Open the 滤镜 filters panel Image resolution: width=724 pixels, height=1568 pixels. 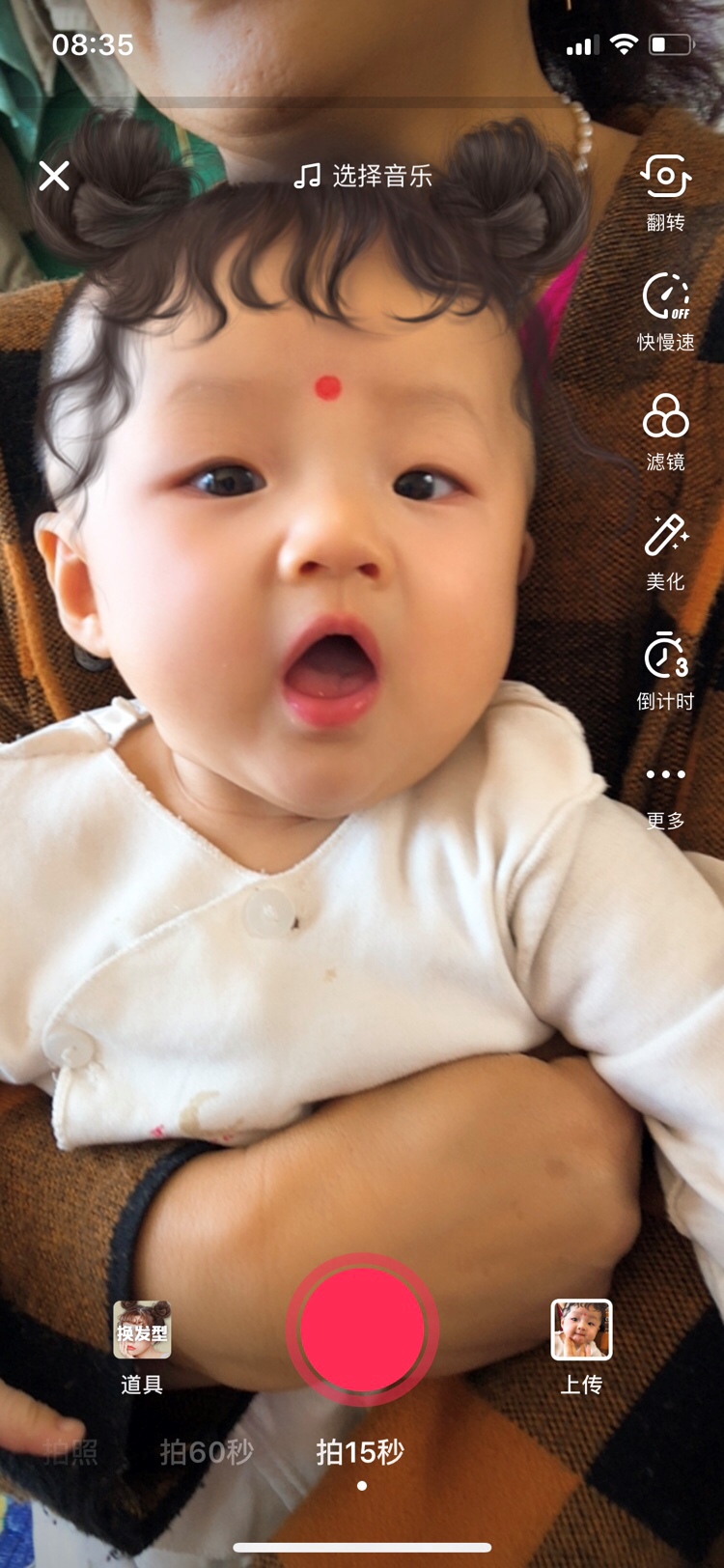tap(665, 431)
